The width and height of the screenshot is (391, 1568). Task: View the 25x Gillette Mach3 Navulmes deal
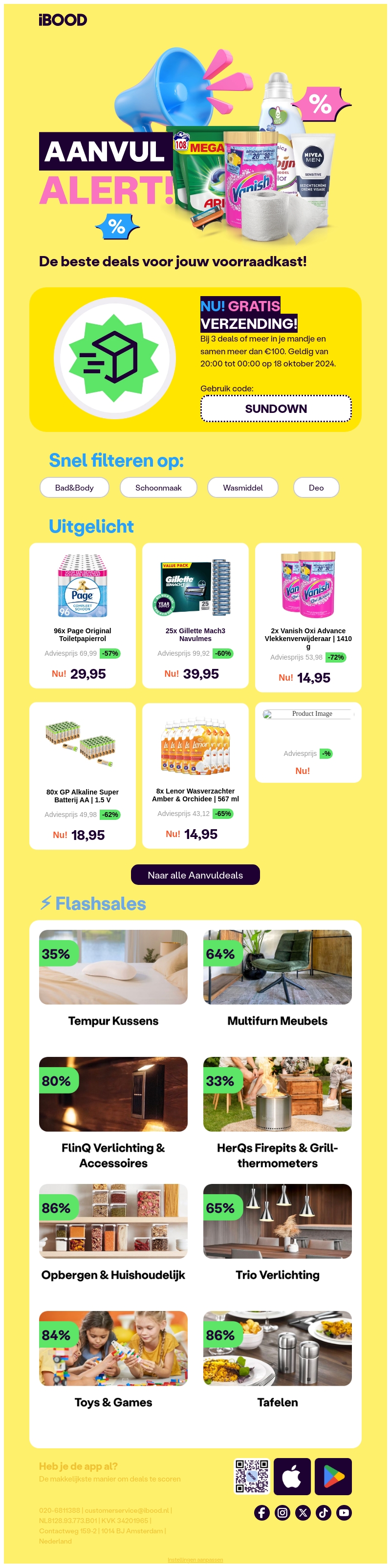tap(195, 615)
